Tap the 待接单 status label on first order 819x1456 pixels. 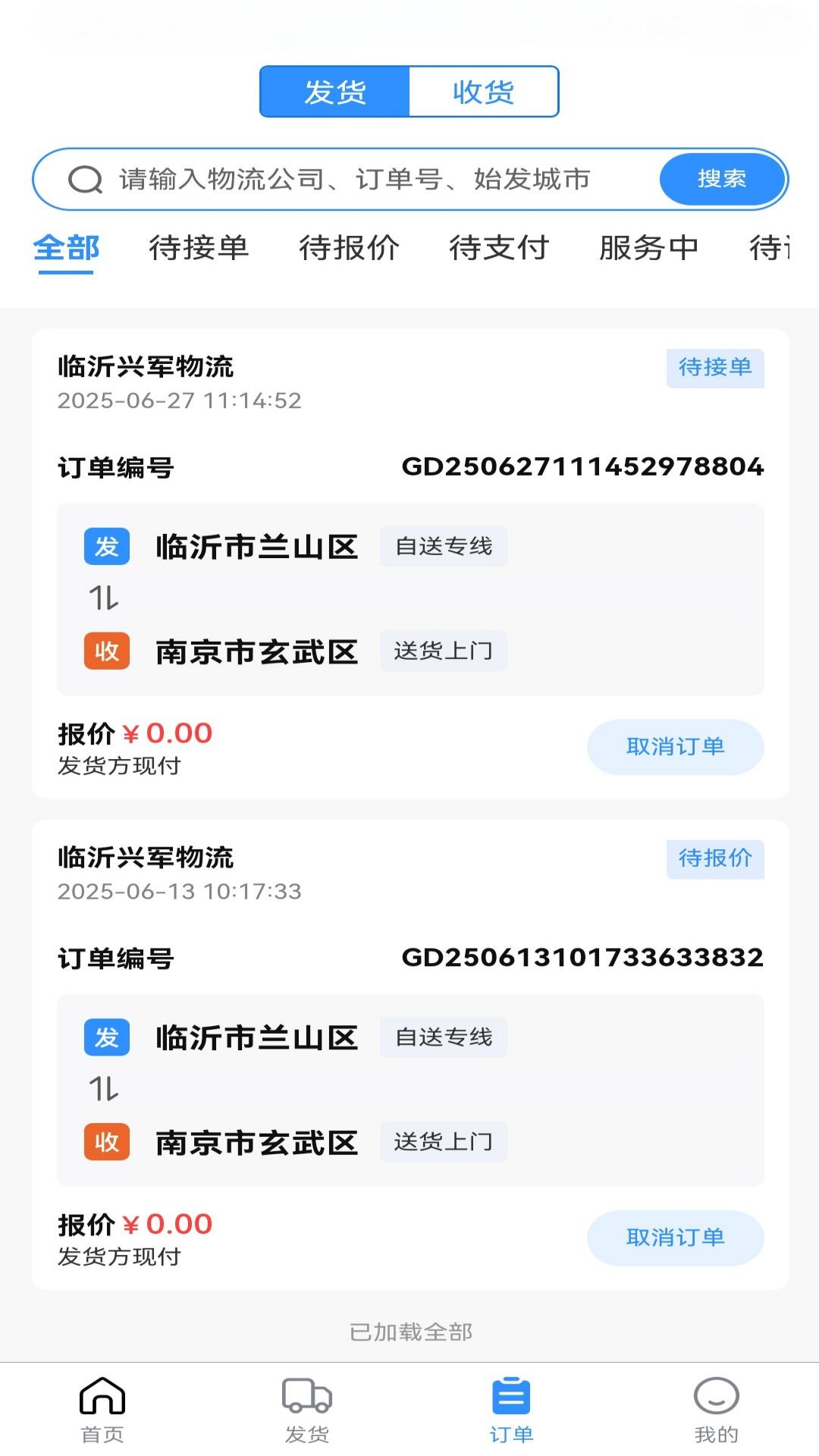point(715,368)
